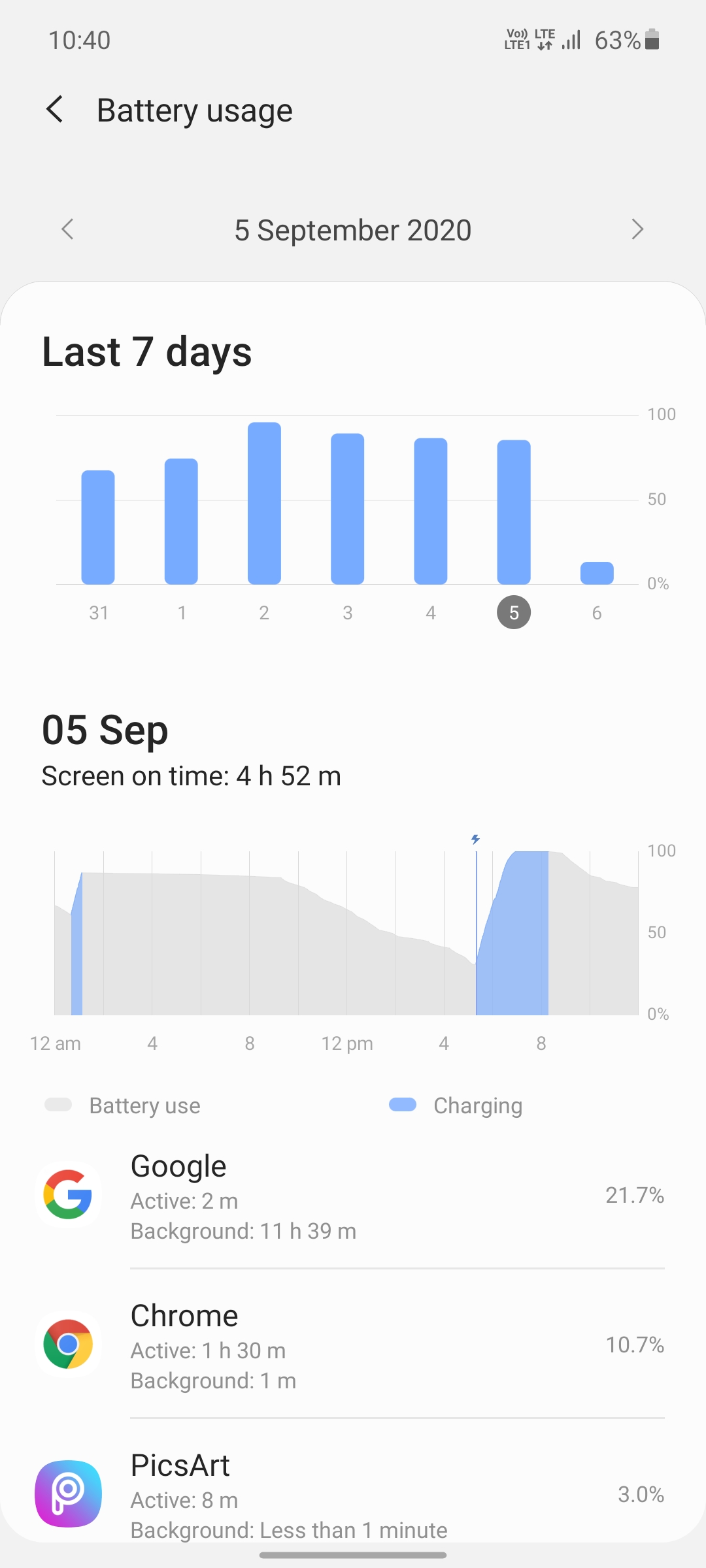
Task: Toggle the Charging legend item
Action: click(x=458, y=1105)
